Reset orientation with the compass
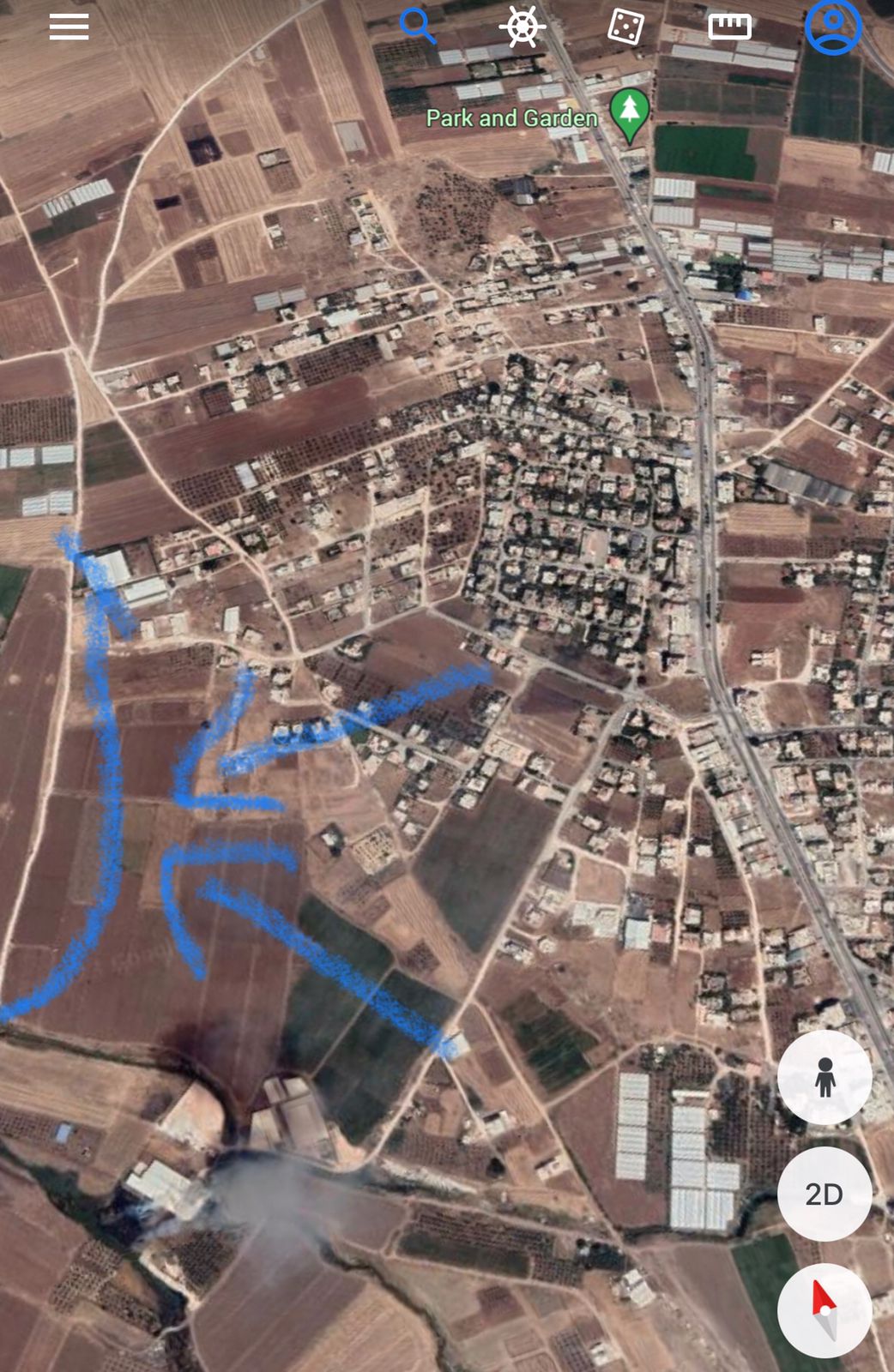The height and width of the screenshot is (1372, 894). (x=825, y=1310)
